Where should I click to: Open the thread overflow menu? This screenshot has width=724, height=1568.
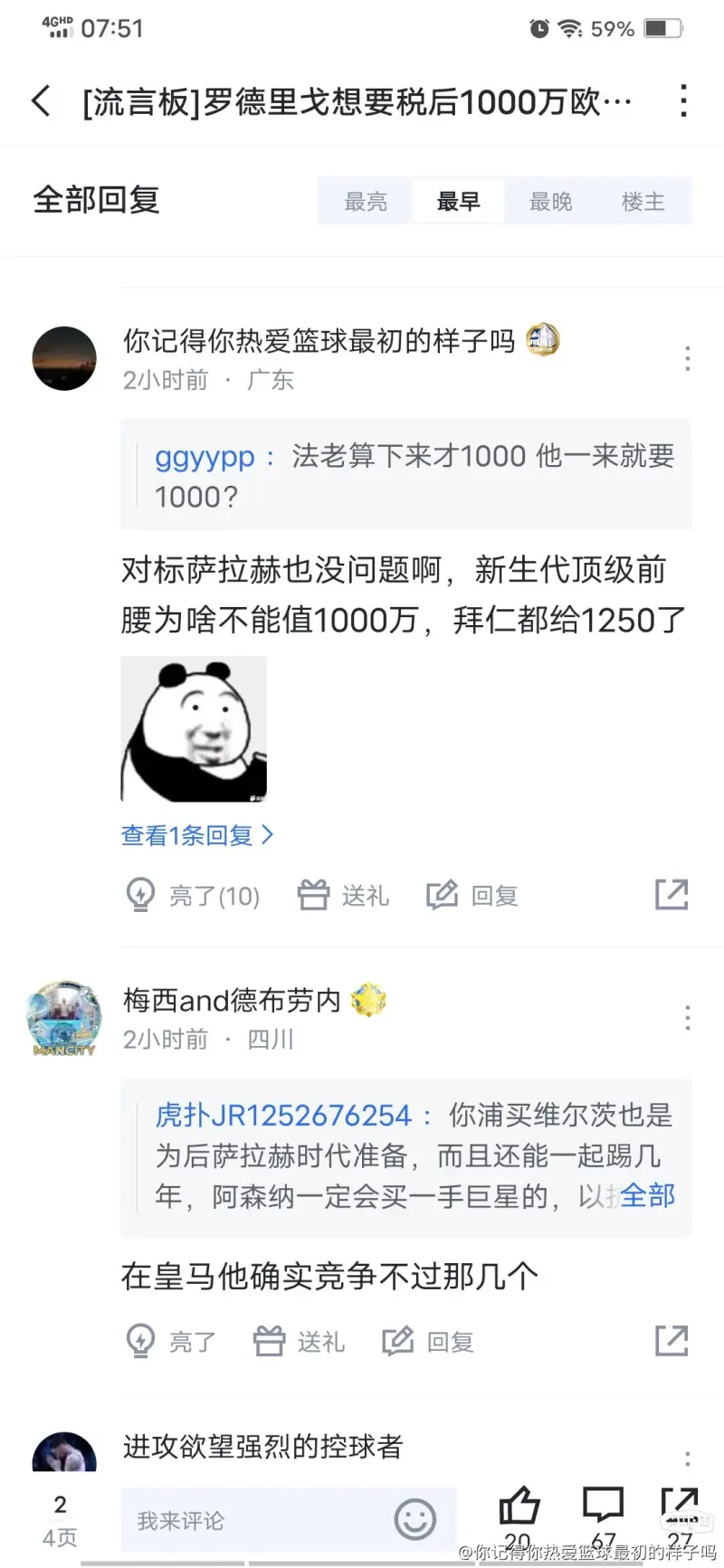(683, 100)
